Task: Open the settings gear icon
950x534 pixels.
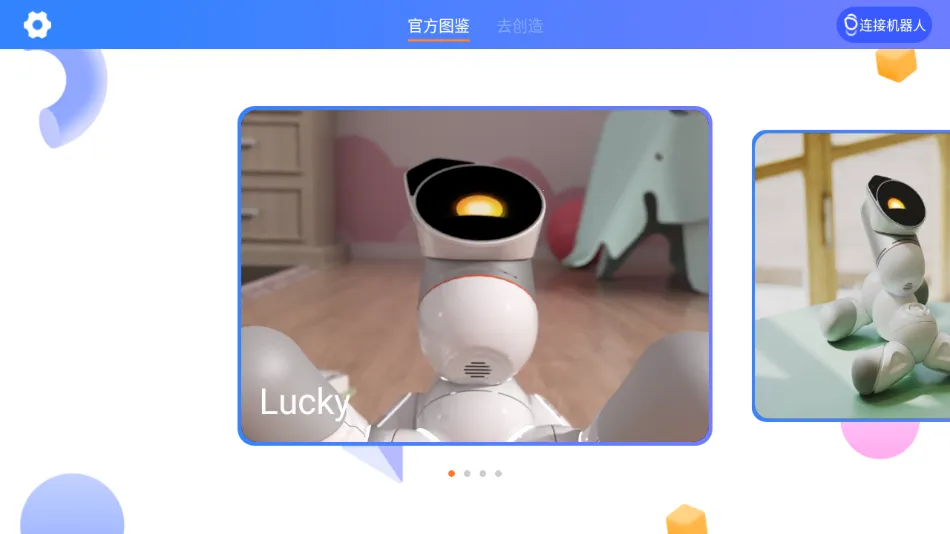Action: pos(37,25)
